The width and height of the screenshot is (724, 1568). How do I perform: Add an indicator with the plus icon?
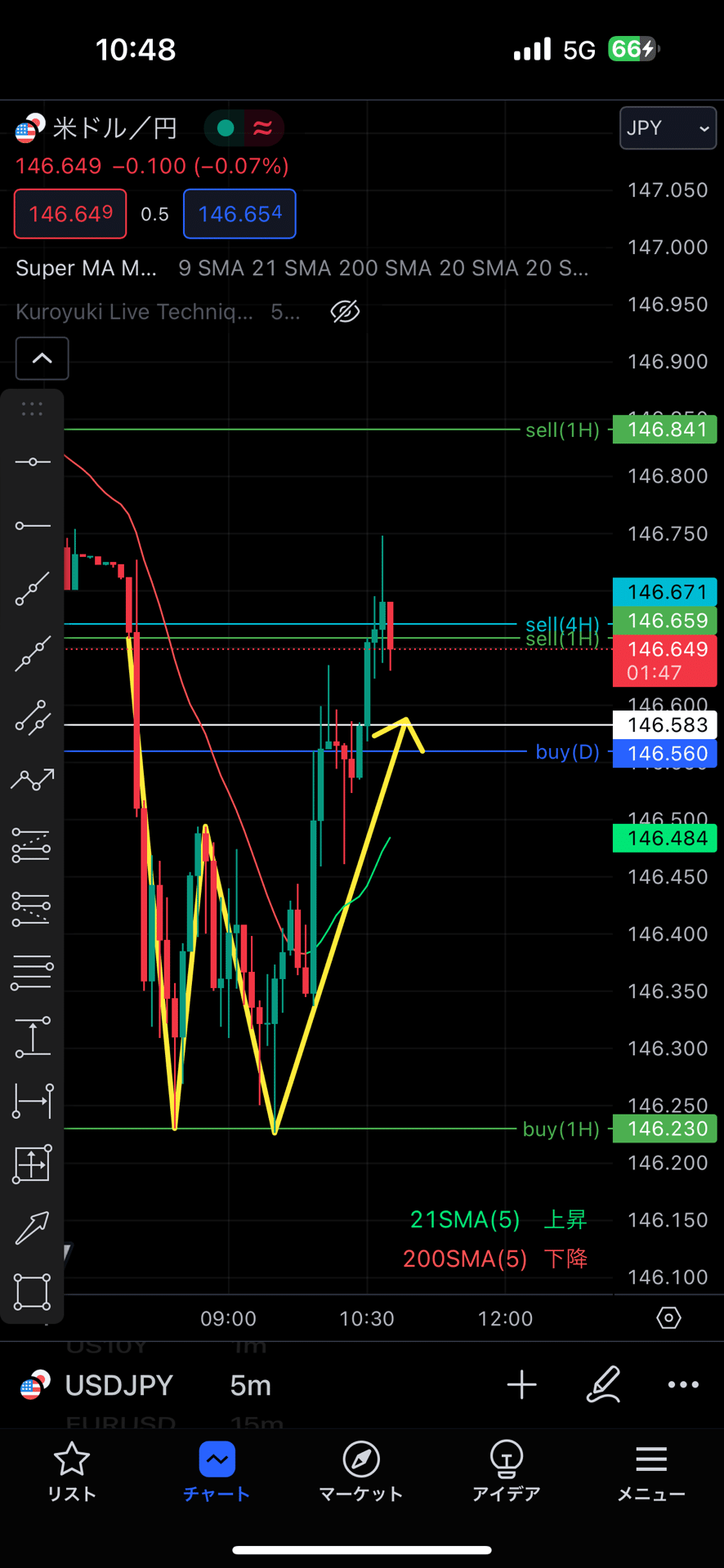pyautogui.click(x=521, y=1385)
